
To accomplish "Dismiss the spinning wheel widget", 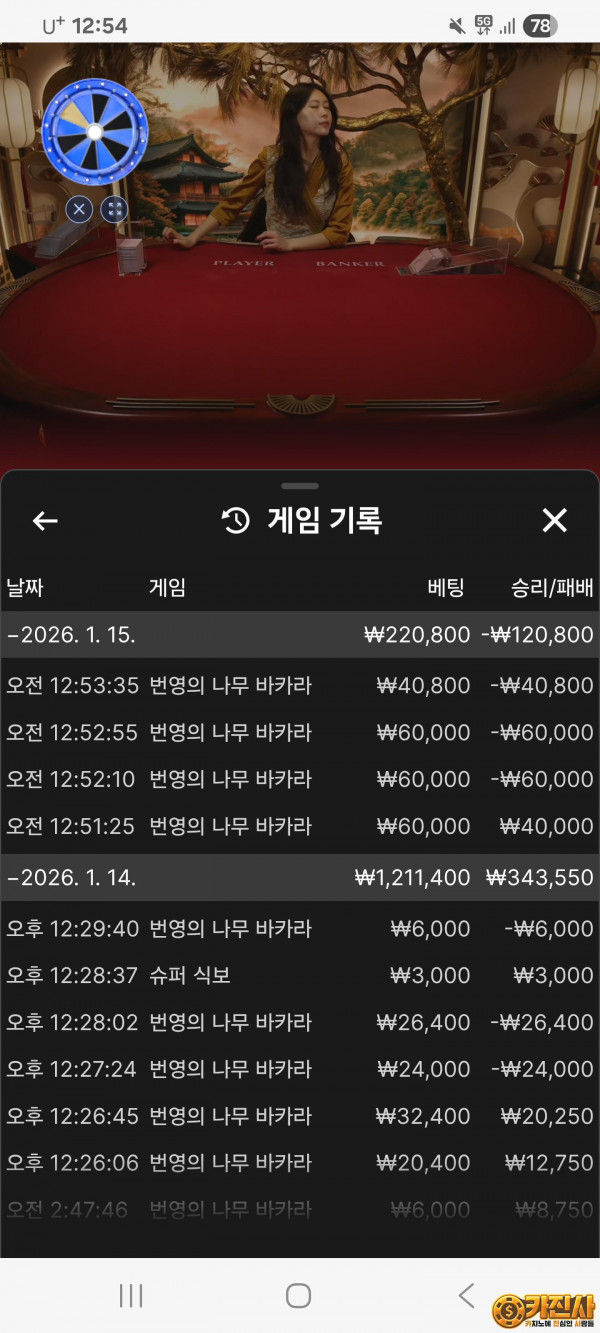I will (80, 209).
